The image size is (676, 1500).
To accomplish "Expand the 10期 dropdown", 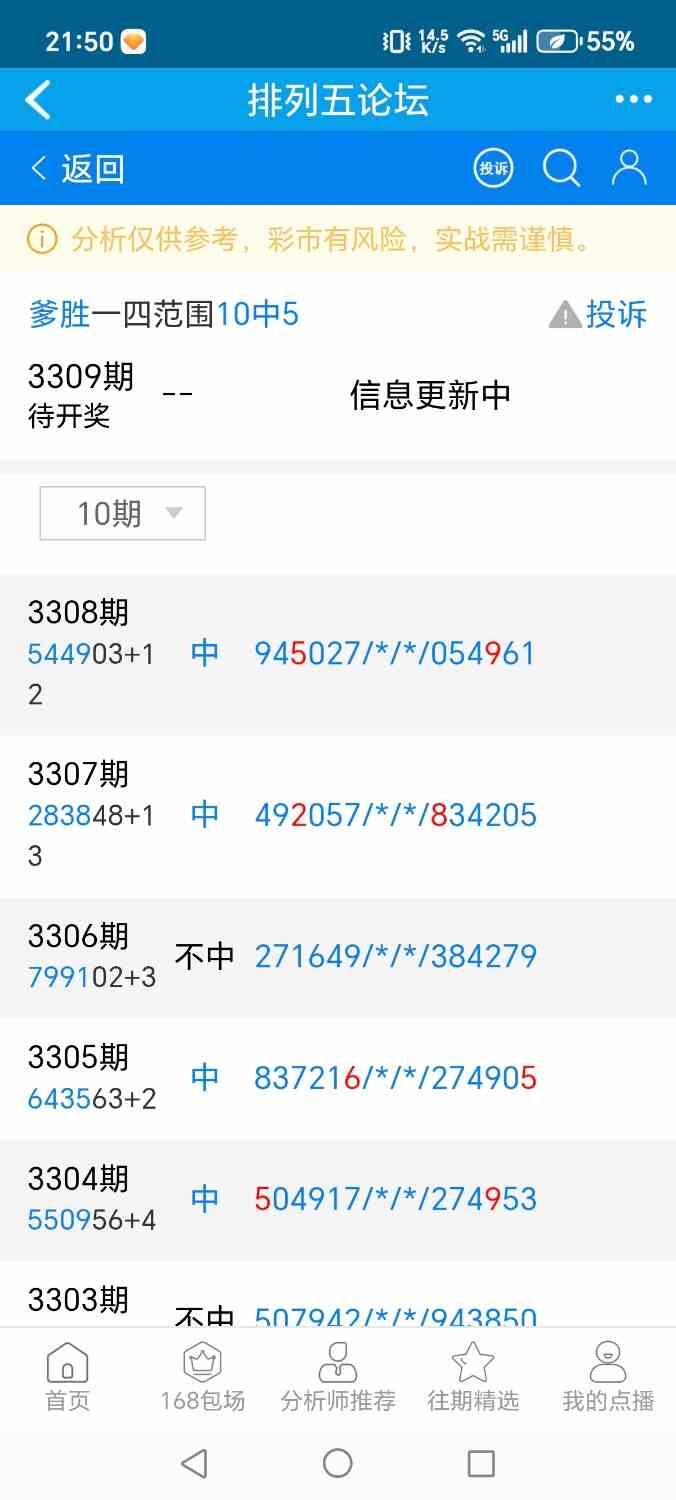I will point(122,514).
